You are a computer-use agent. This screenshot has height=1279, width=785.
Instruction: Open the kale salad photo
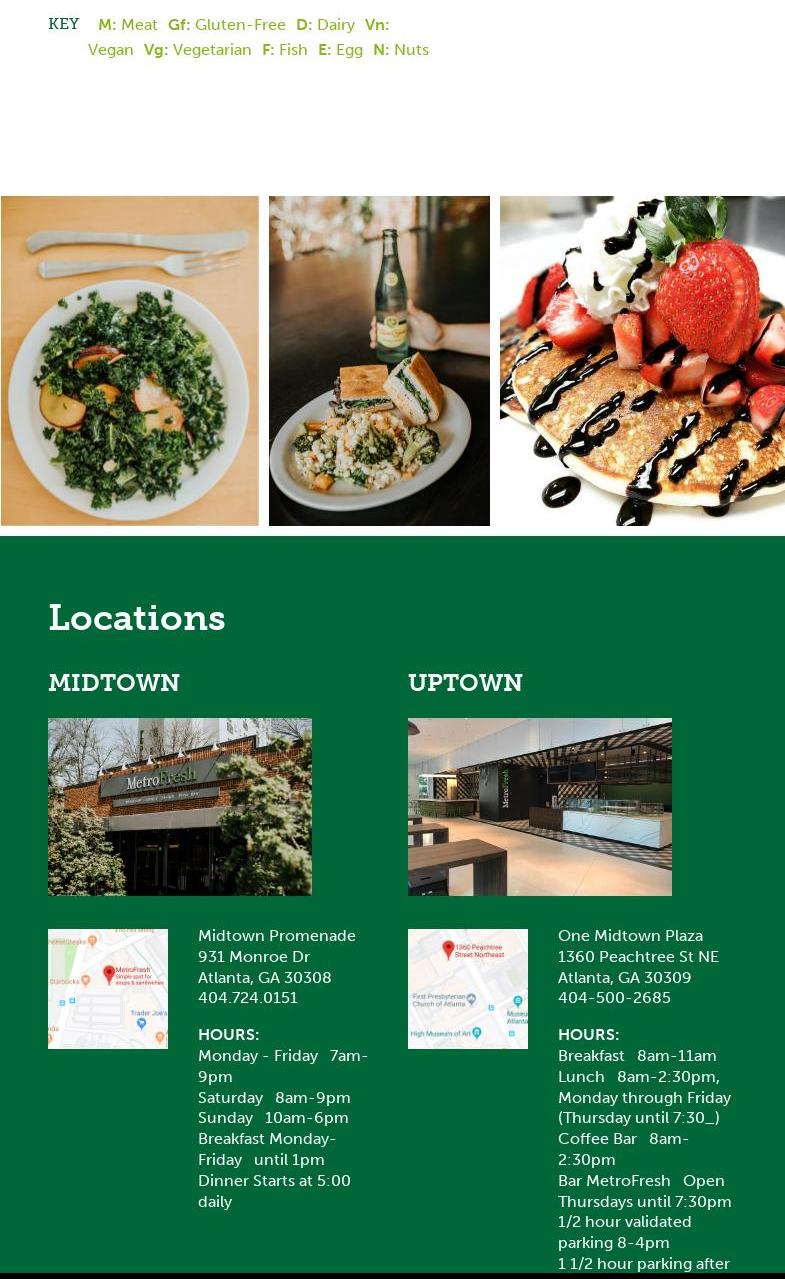point(130,361)
